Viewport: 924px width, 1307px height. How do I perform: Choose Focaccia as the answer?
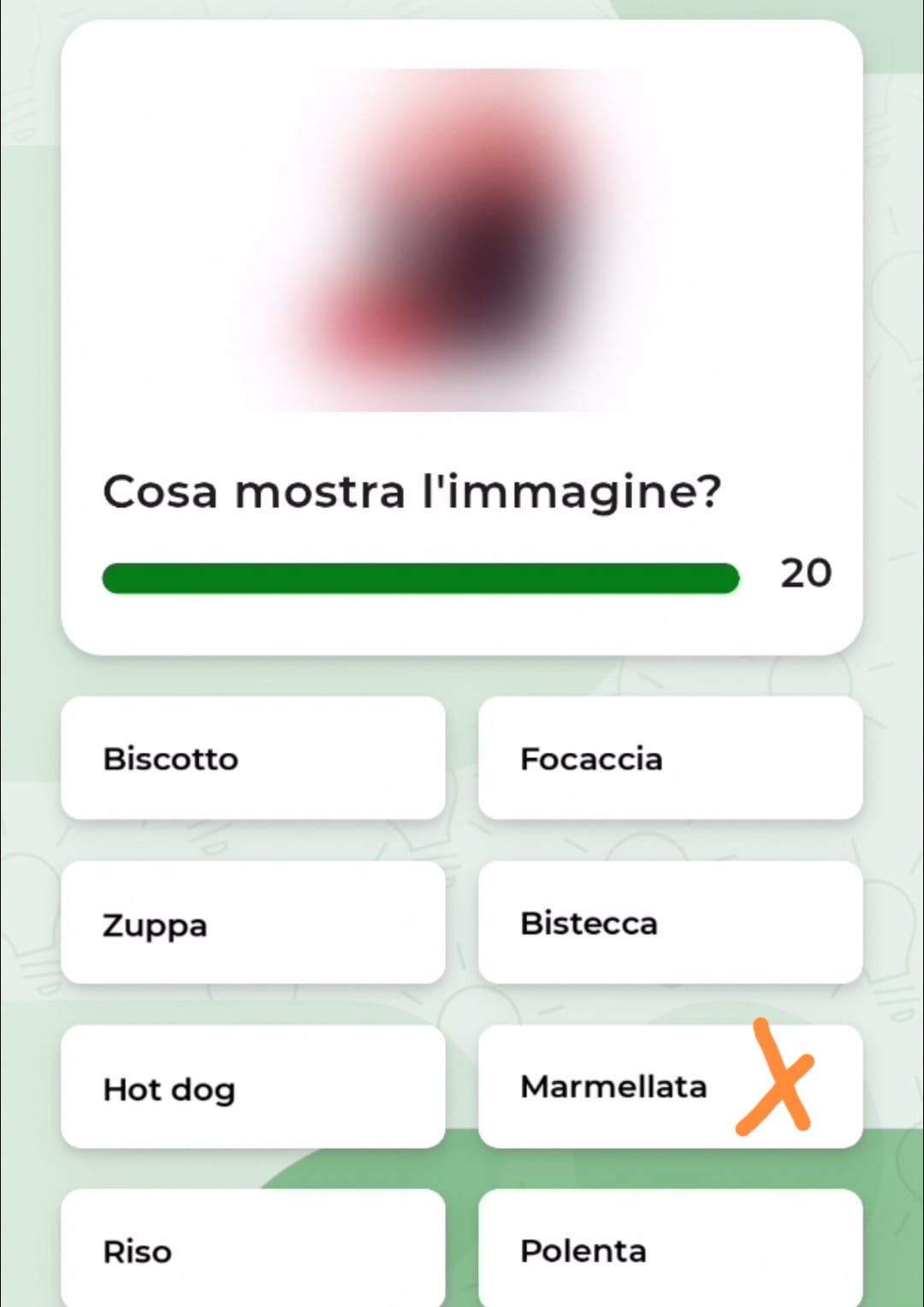point(670,759)
